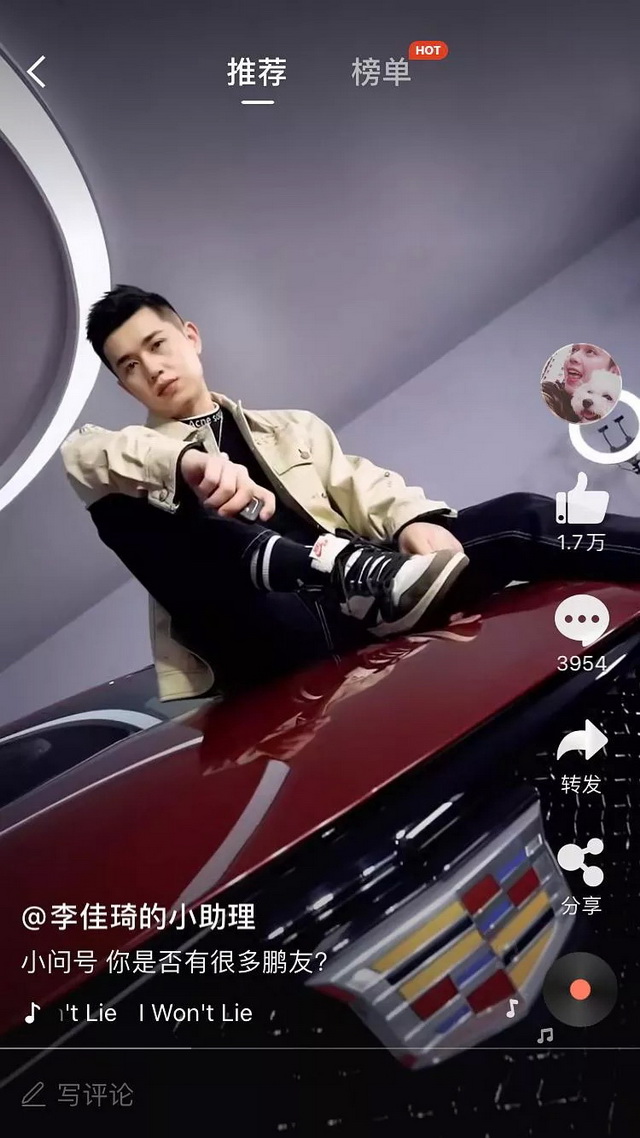Switch to the 榜单 tab
This screenshot has width=640, height=1138.
pos(381,73)
